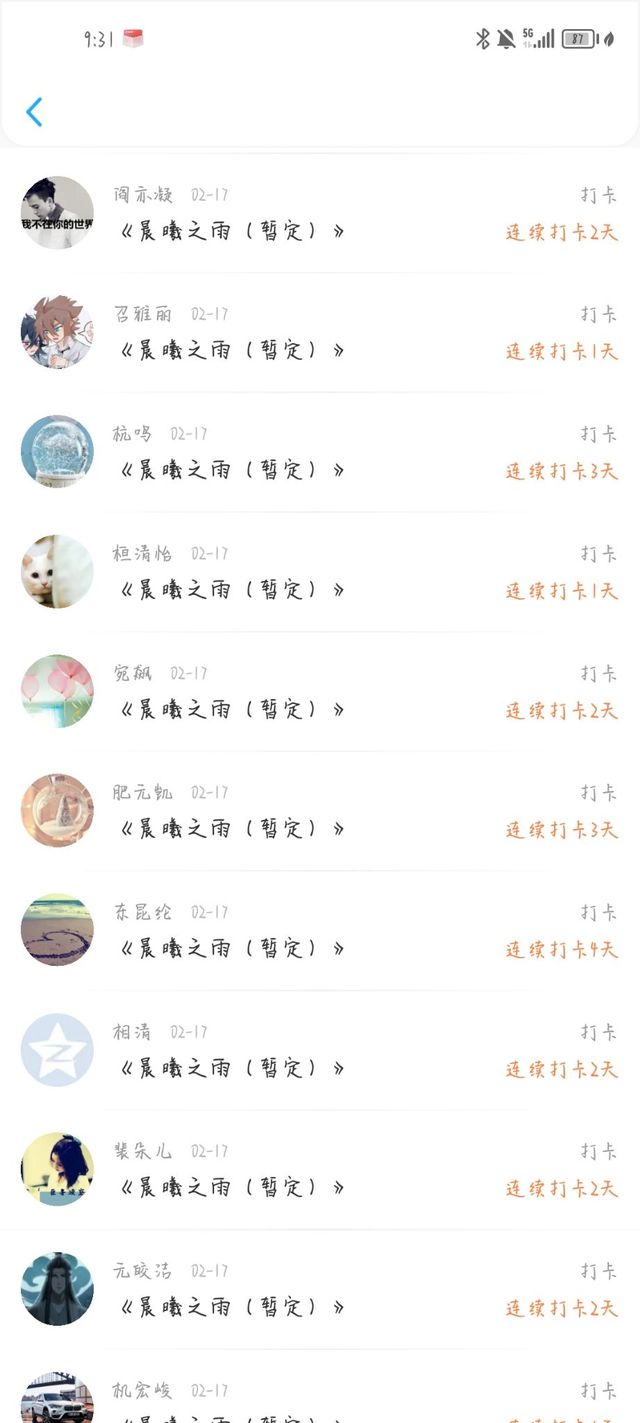Open 东昆纶's check-in record

coord(320,931)
